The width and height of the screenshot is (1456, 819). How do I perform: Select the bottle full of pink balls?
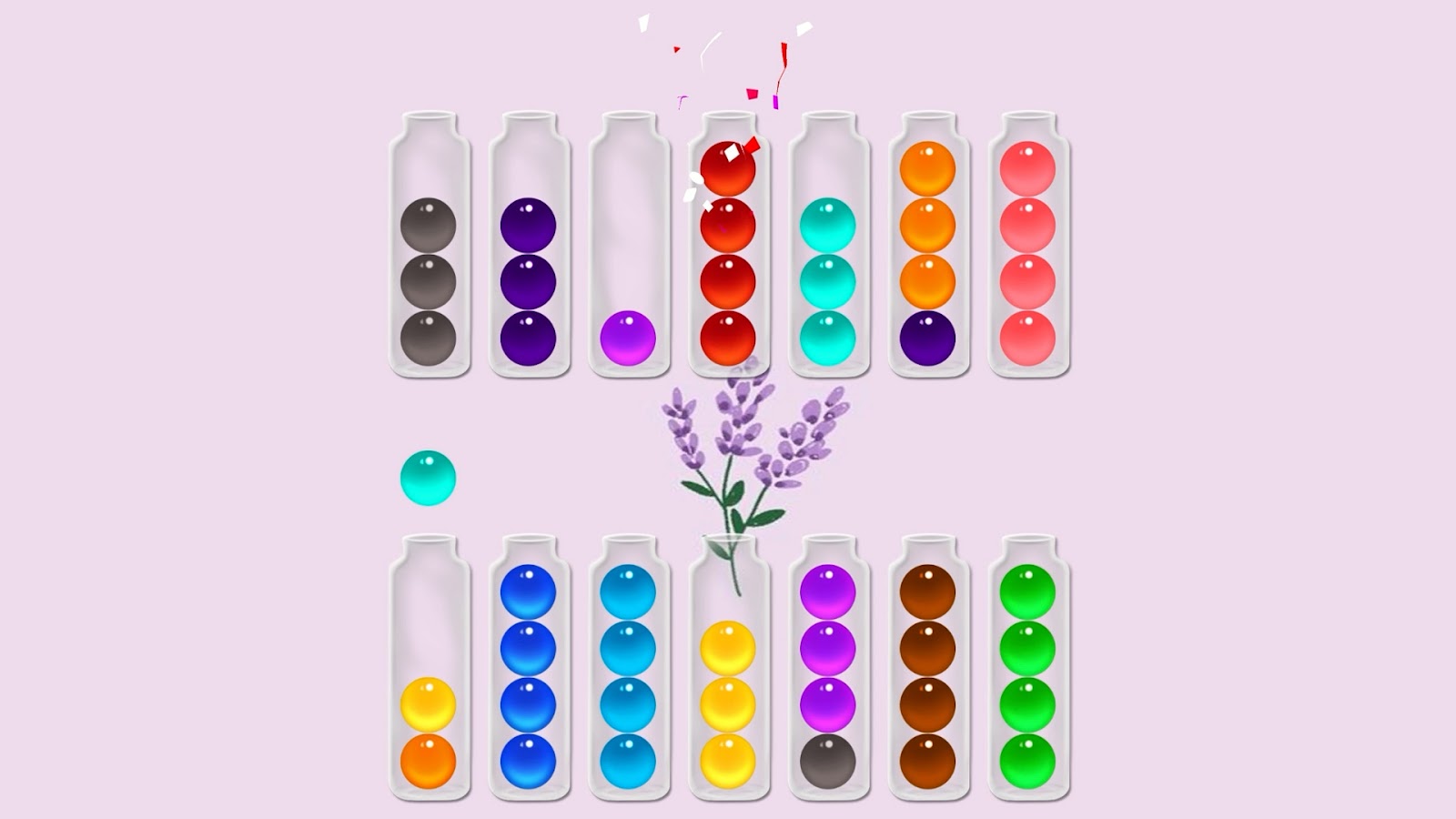point(1029,244)
